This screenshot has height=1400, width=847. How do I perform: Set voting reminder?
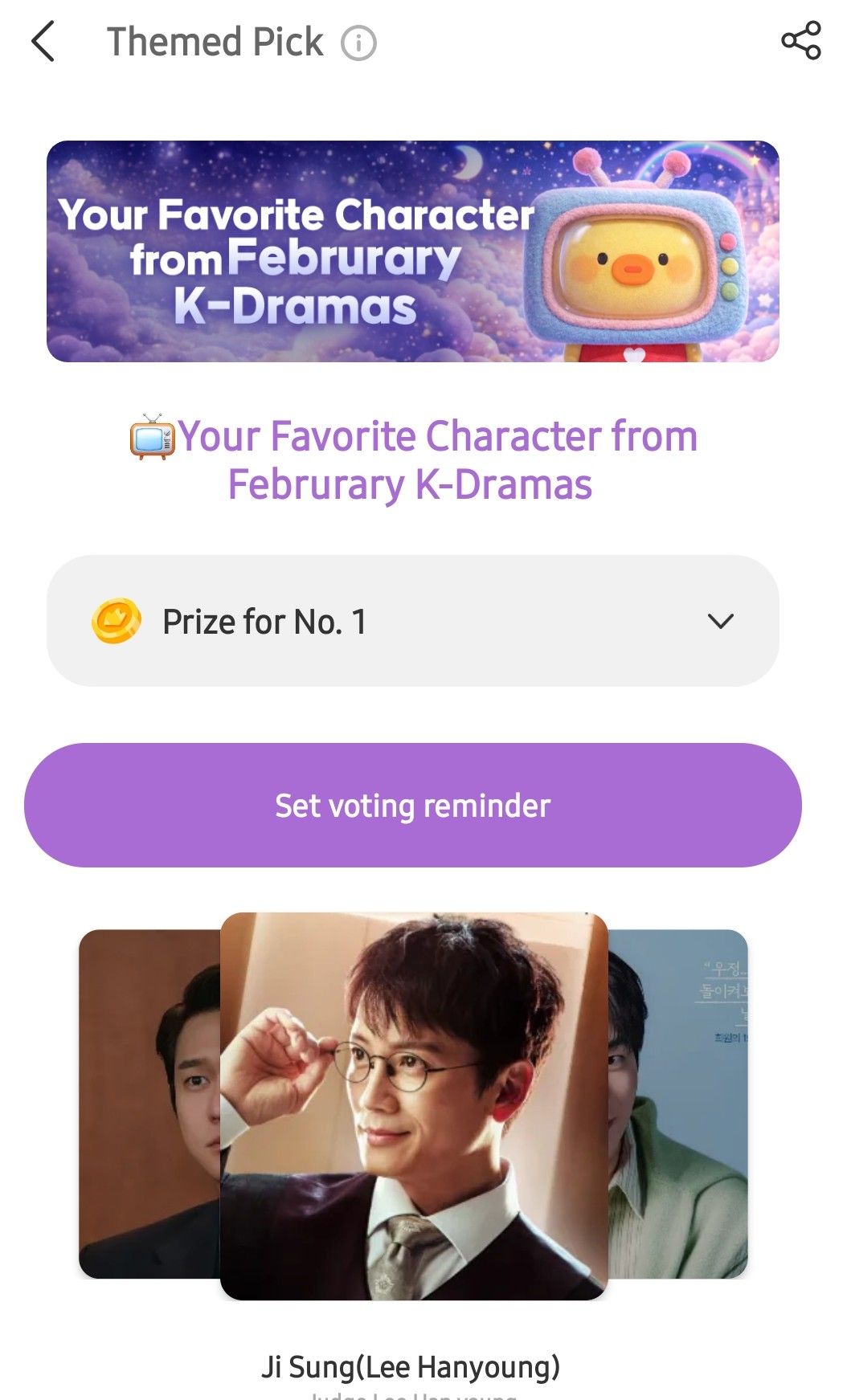pyautogui.click(x=413, y=805)
